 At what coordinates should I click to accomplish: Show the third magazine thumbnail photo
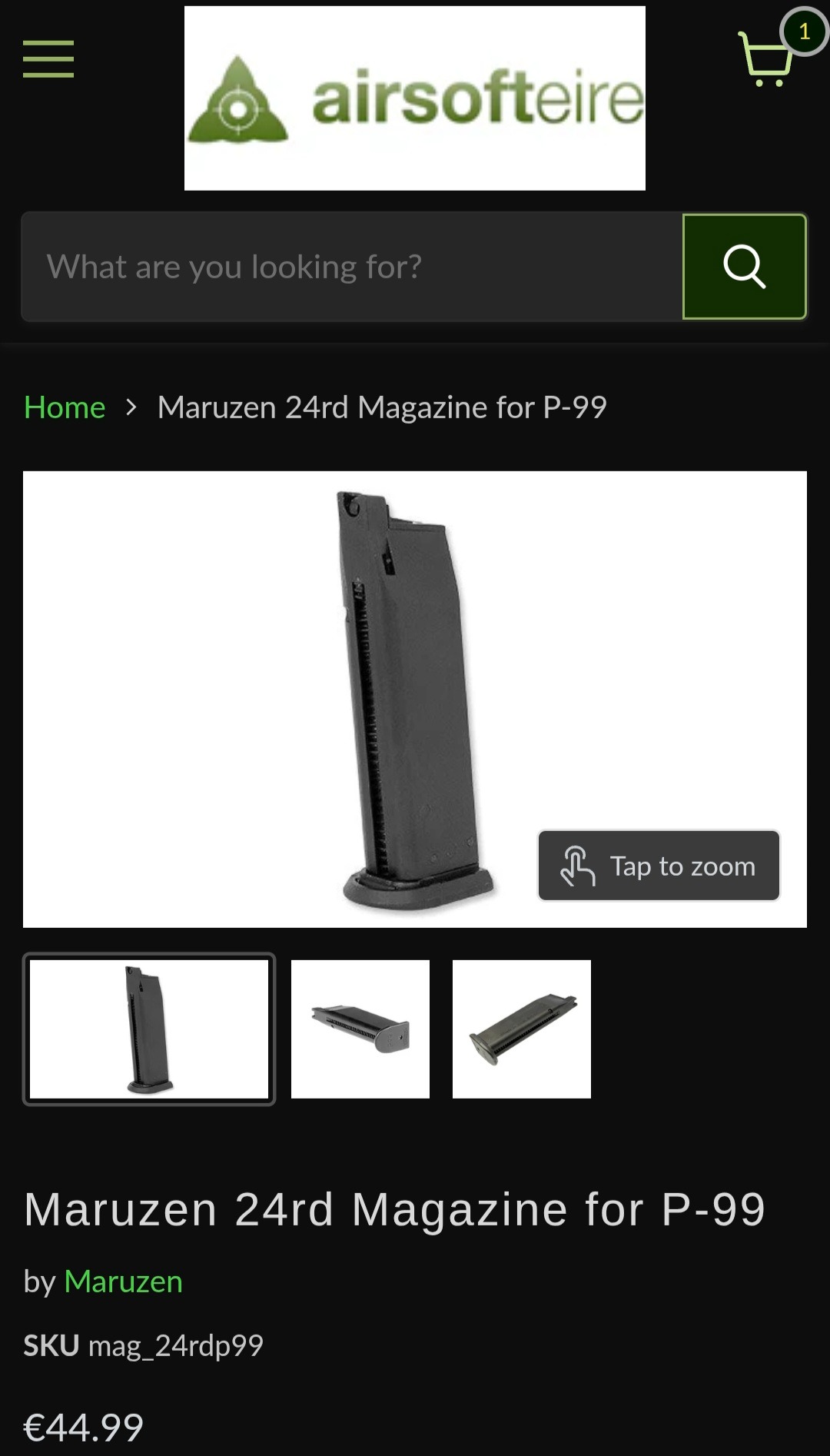pos(522,1029)
